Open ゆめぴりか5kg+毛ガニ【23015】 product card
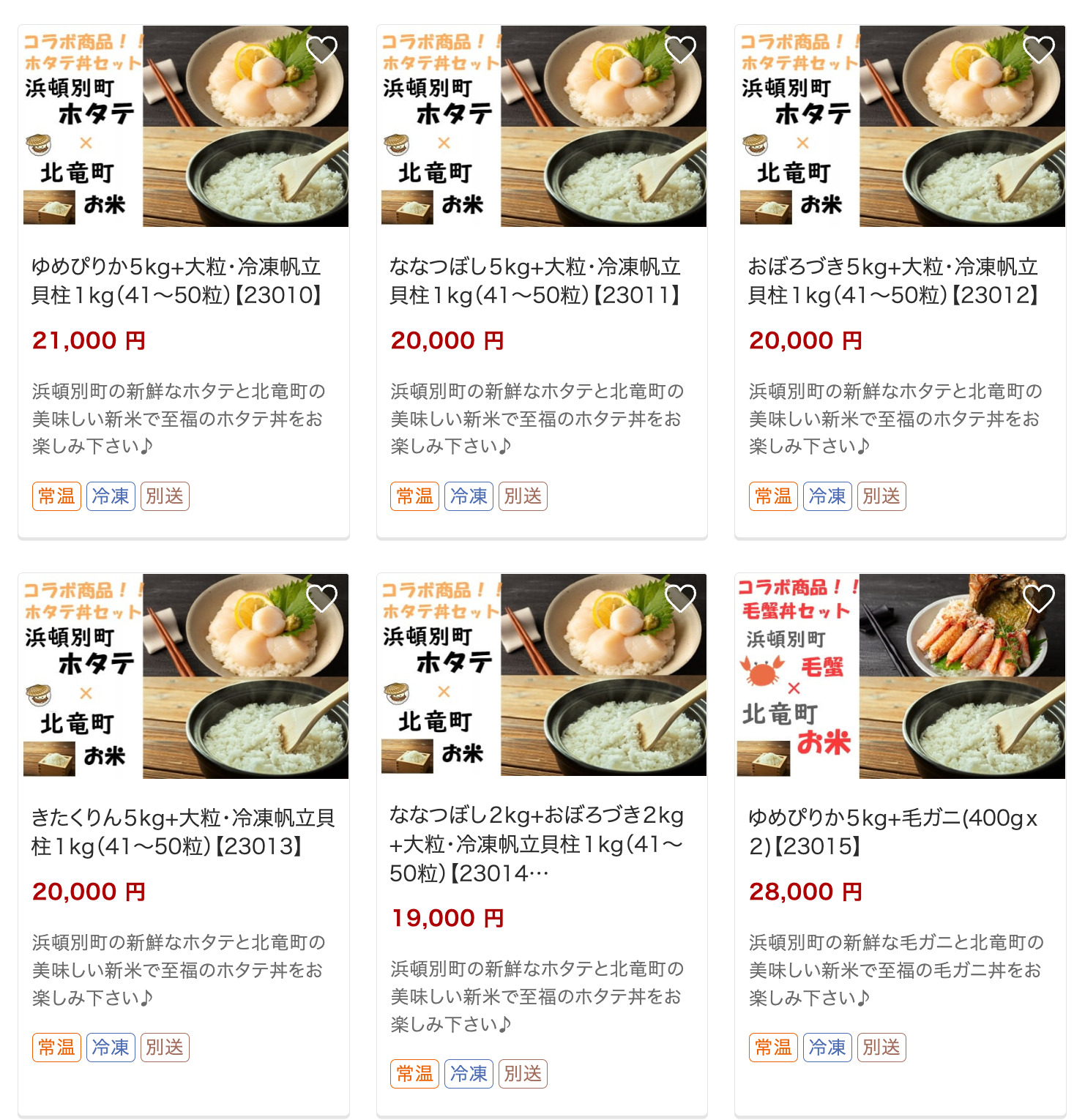 pos(893,832)
